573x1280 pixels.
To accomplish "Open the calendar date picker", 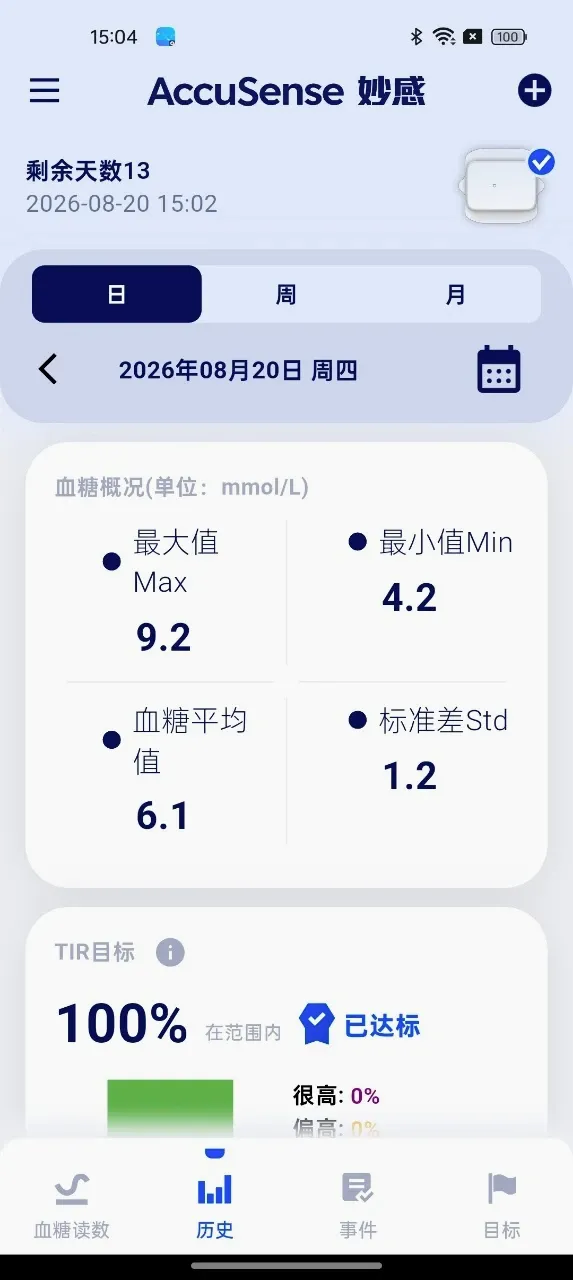I will 498,369.
